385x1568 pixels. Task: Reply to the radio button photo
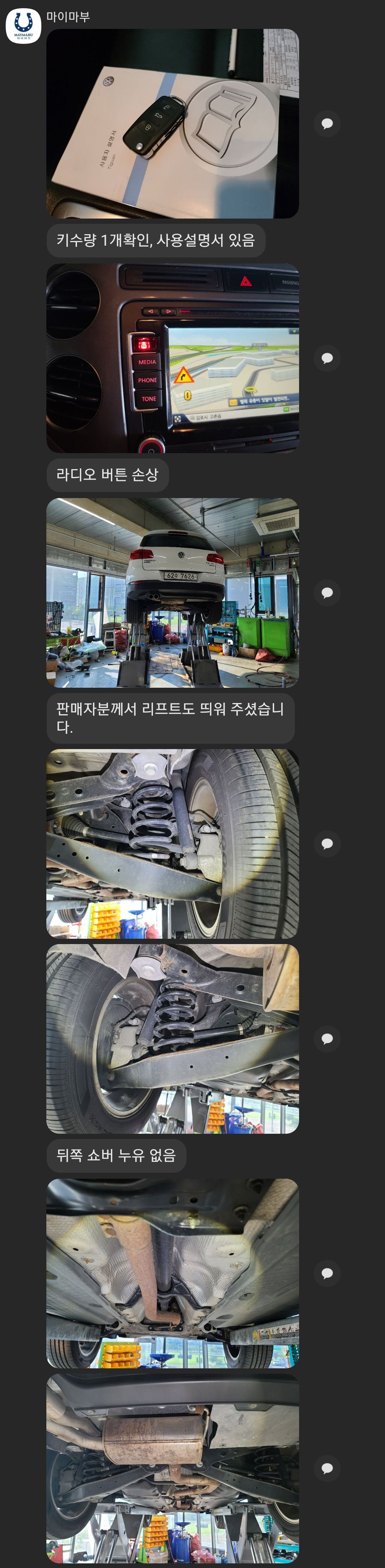pyautogui.click(x=327, y=358)
